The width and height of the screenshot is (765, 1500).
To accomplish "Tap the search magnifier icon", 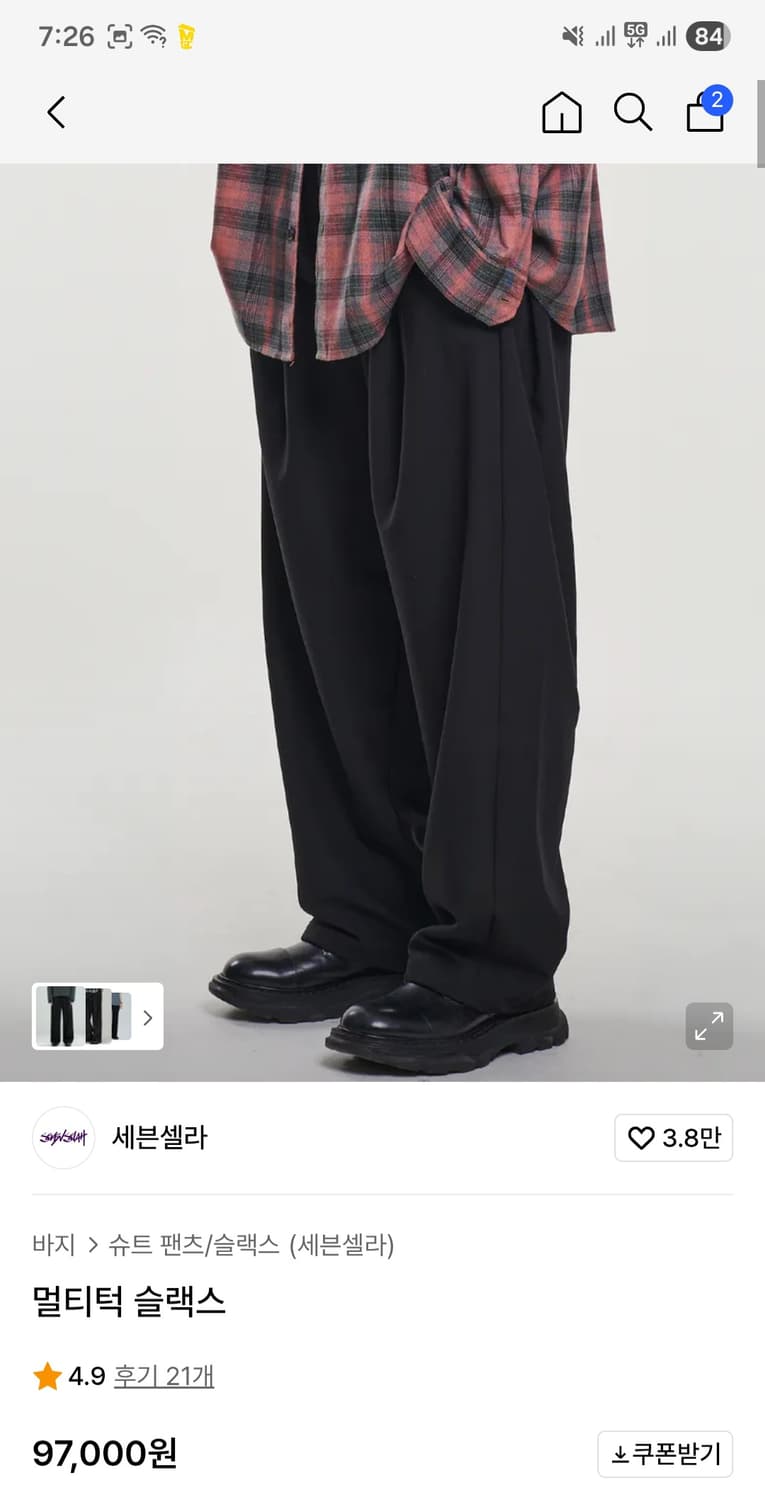I will coord(632,112).
